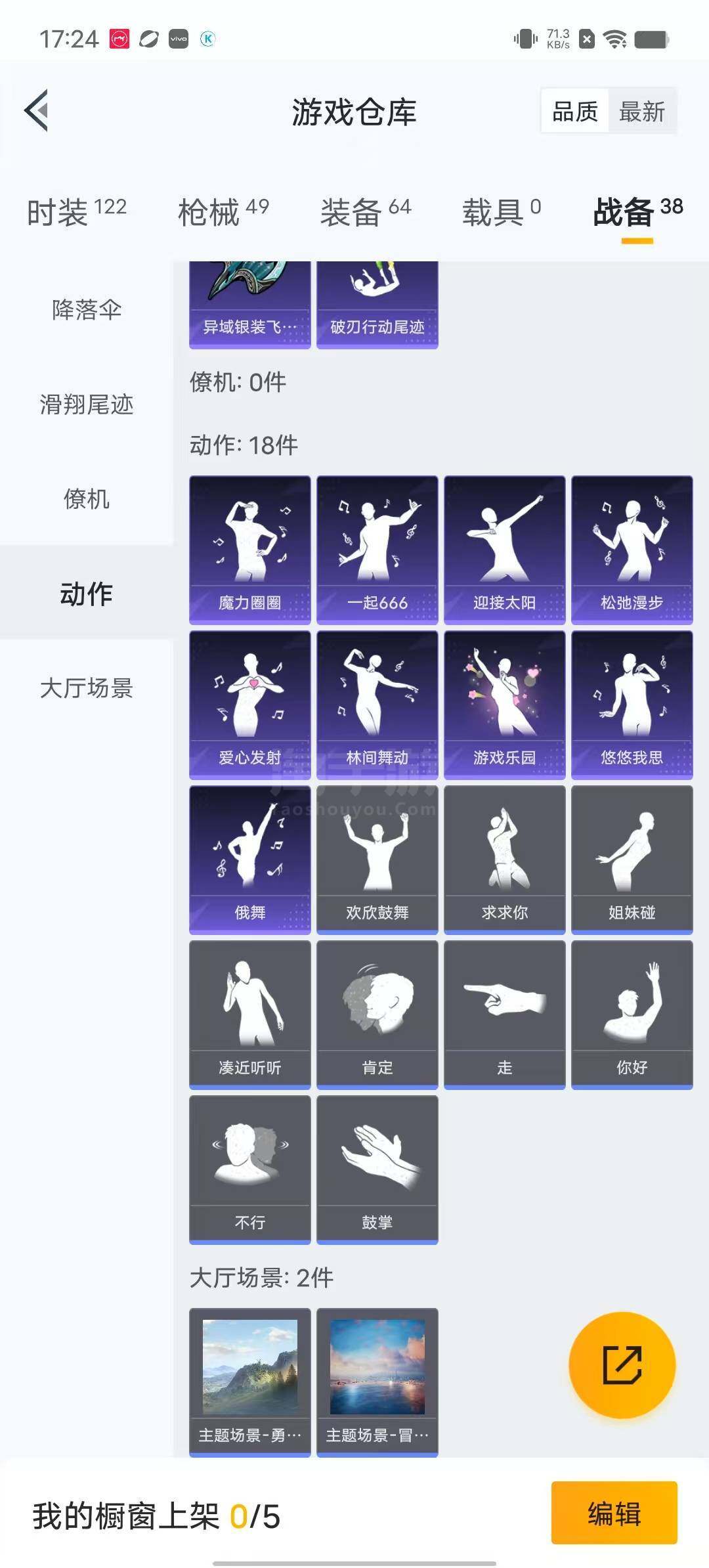Open the 鼓掌 emote item
The width and height of the screenshot is (709, 1568).
click(377, 1169)
